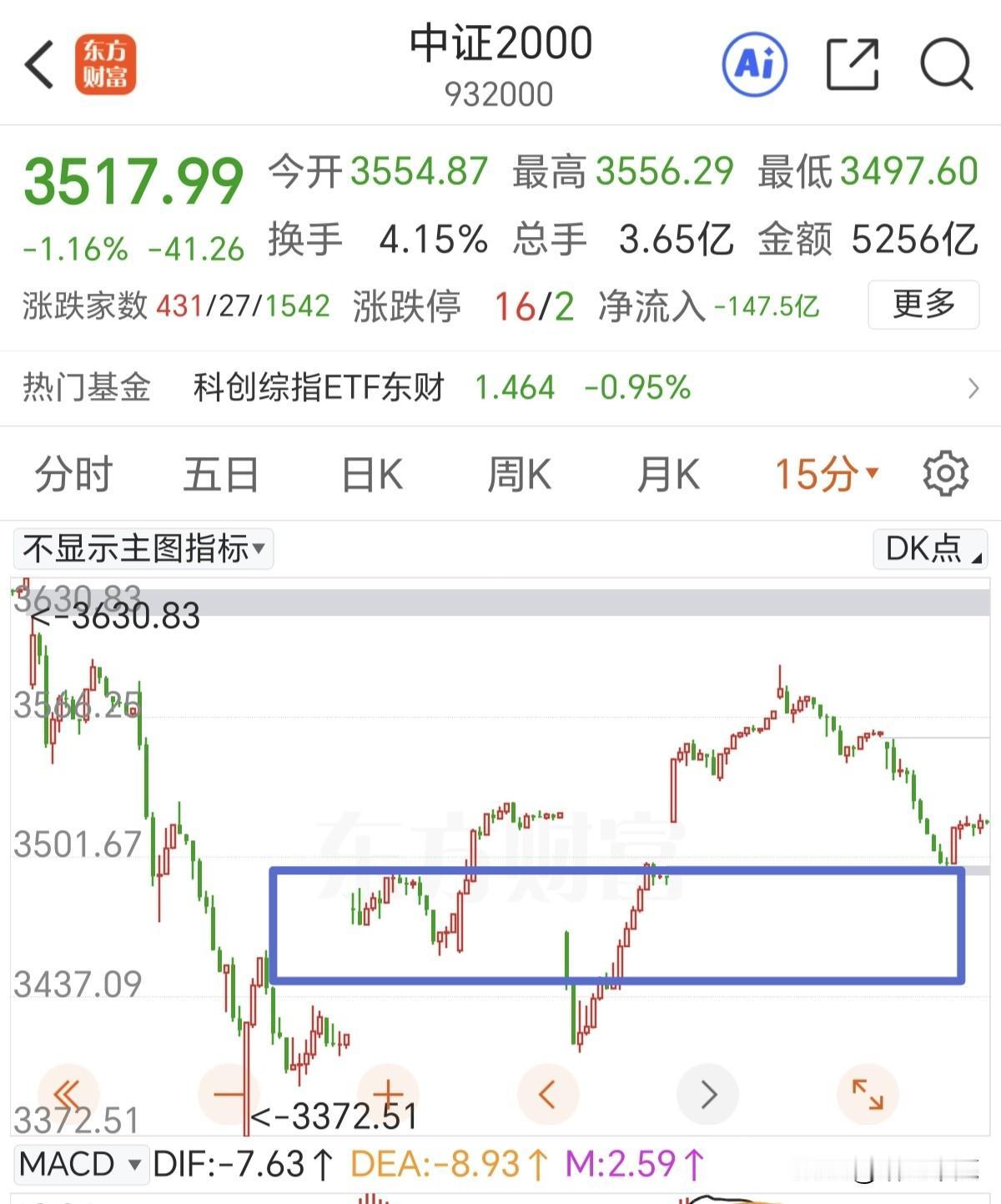Zoom out of chart using minus icon
Image resolution: width=1001 pixels, height=1204 pixels.
tap(225, 1094)
